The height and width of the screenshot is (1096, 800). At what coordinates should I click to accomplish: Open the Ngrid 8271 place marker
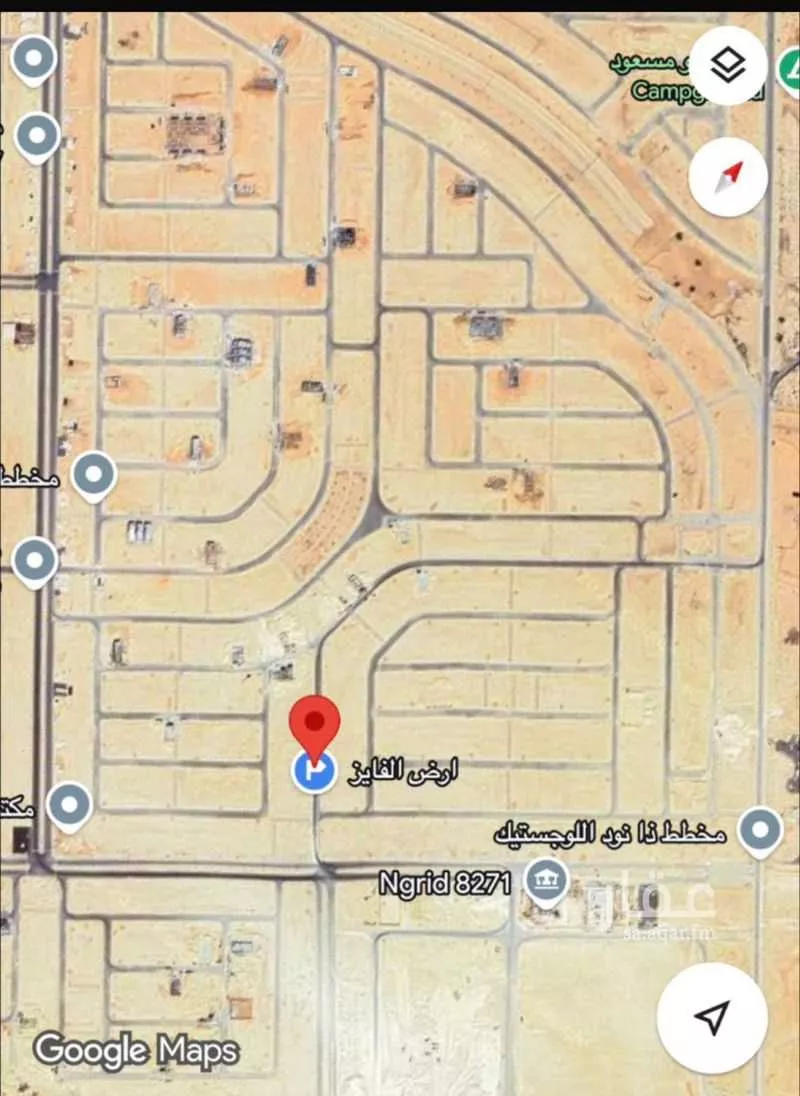pos(546,881)
